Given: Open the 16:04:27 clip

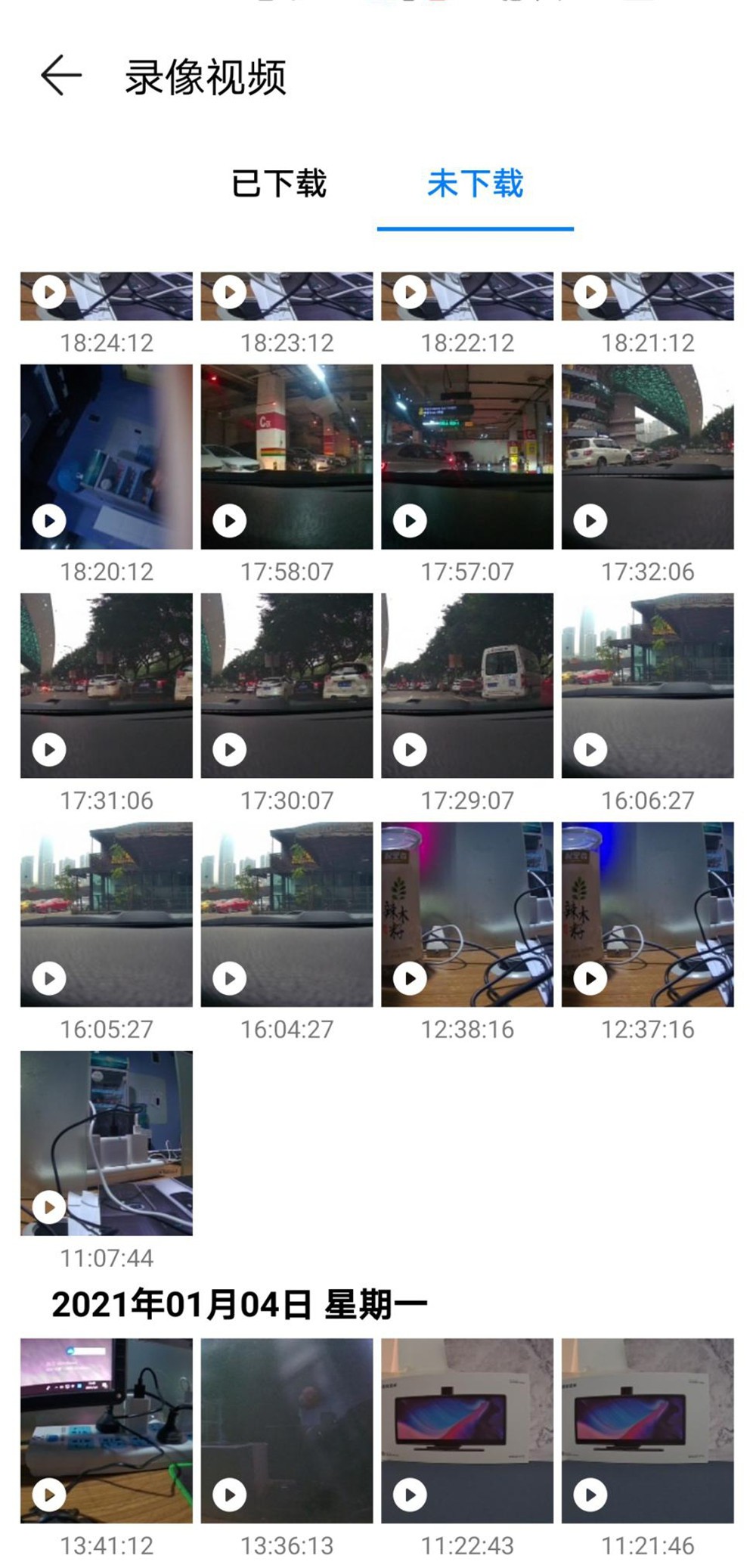Looking at the screenshot, I should (287, 914).
